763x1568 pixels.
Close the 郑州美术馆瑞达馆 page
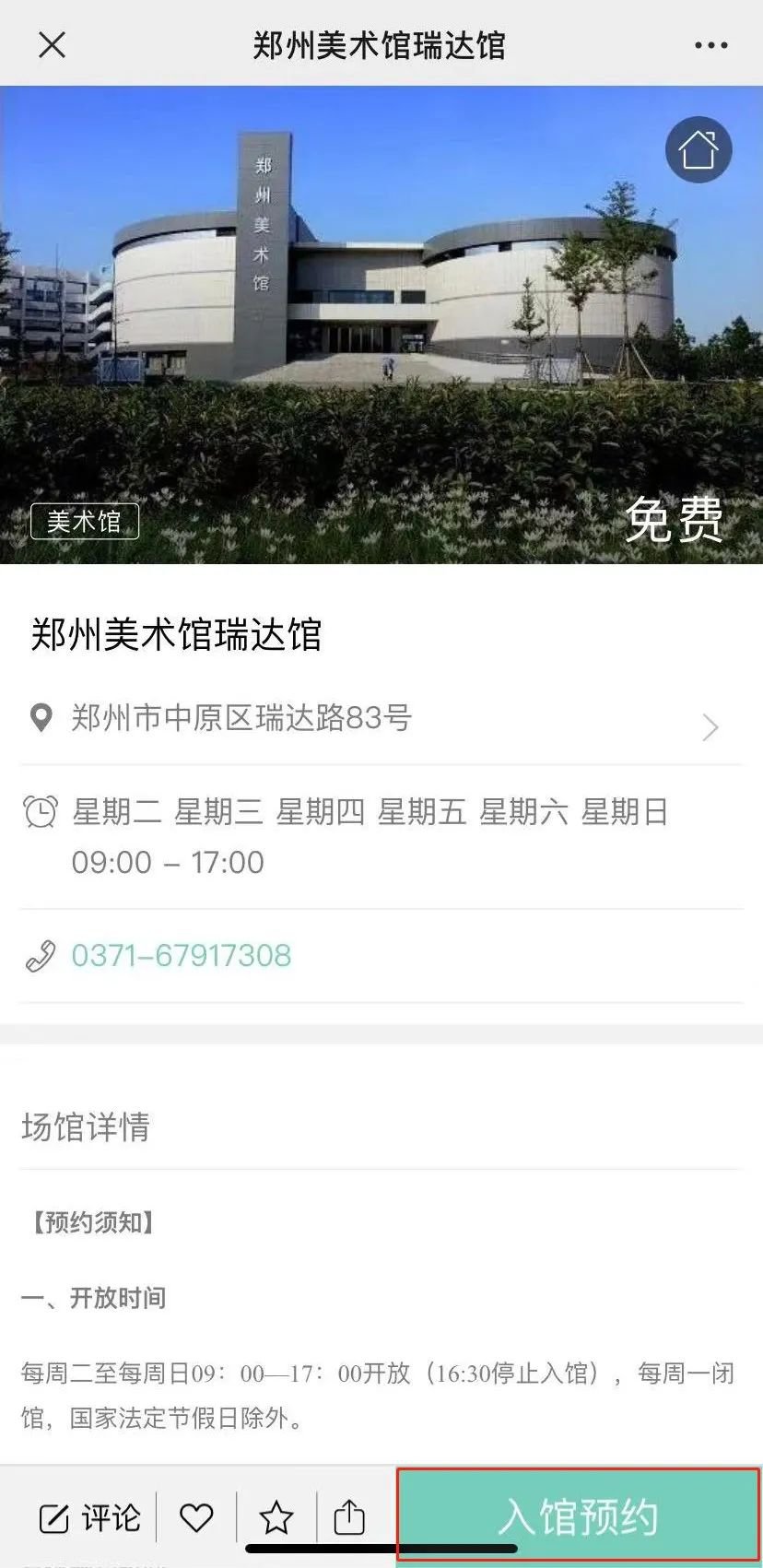click(x=53, y=44)
